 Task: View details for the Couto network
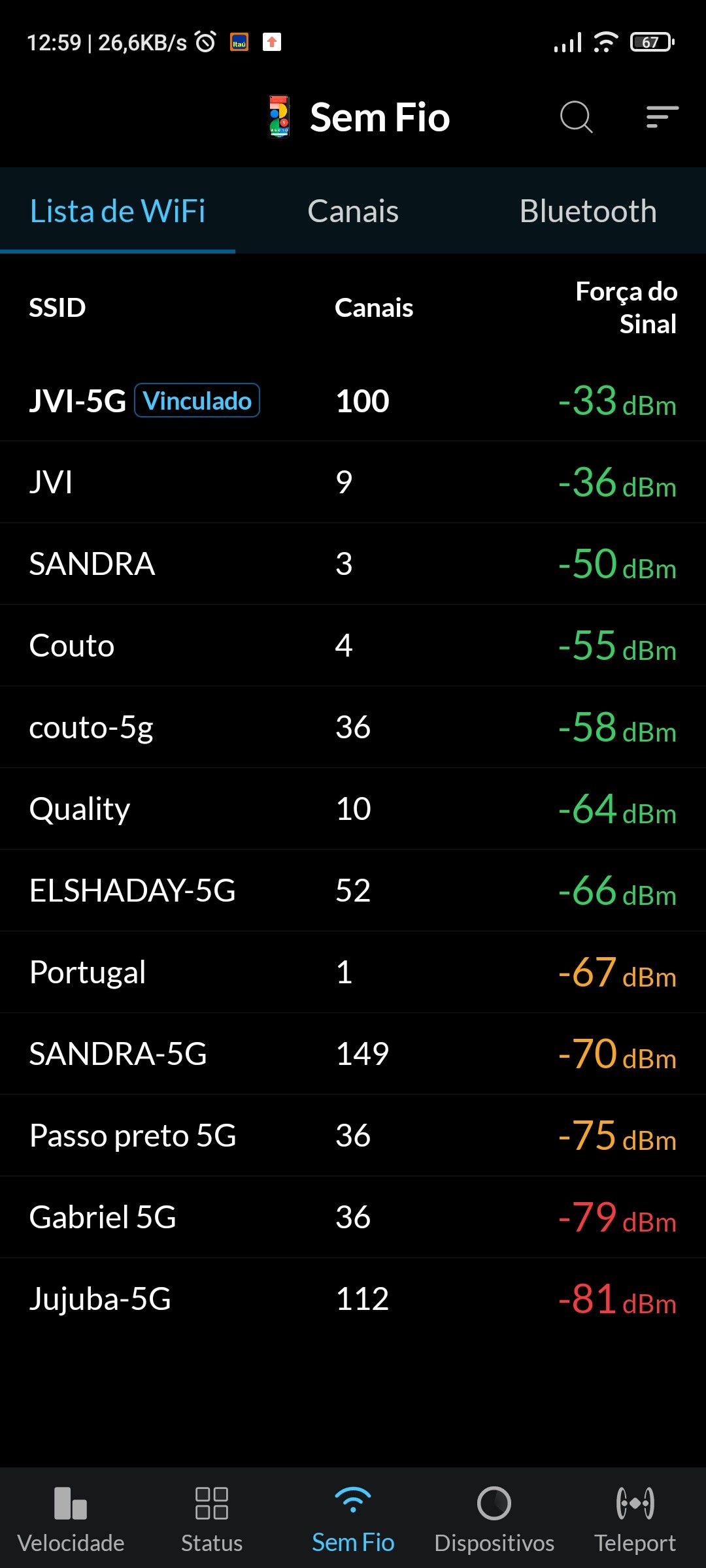(353, 645)
